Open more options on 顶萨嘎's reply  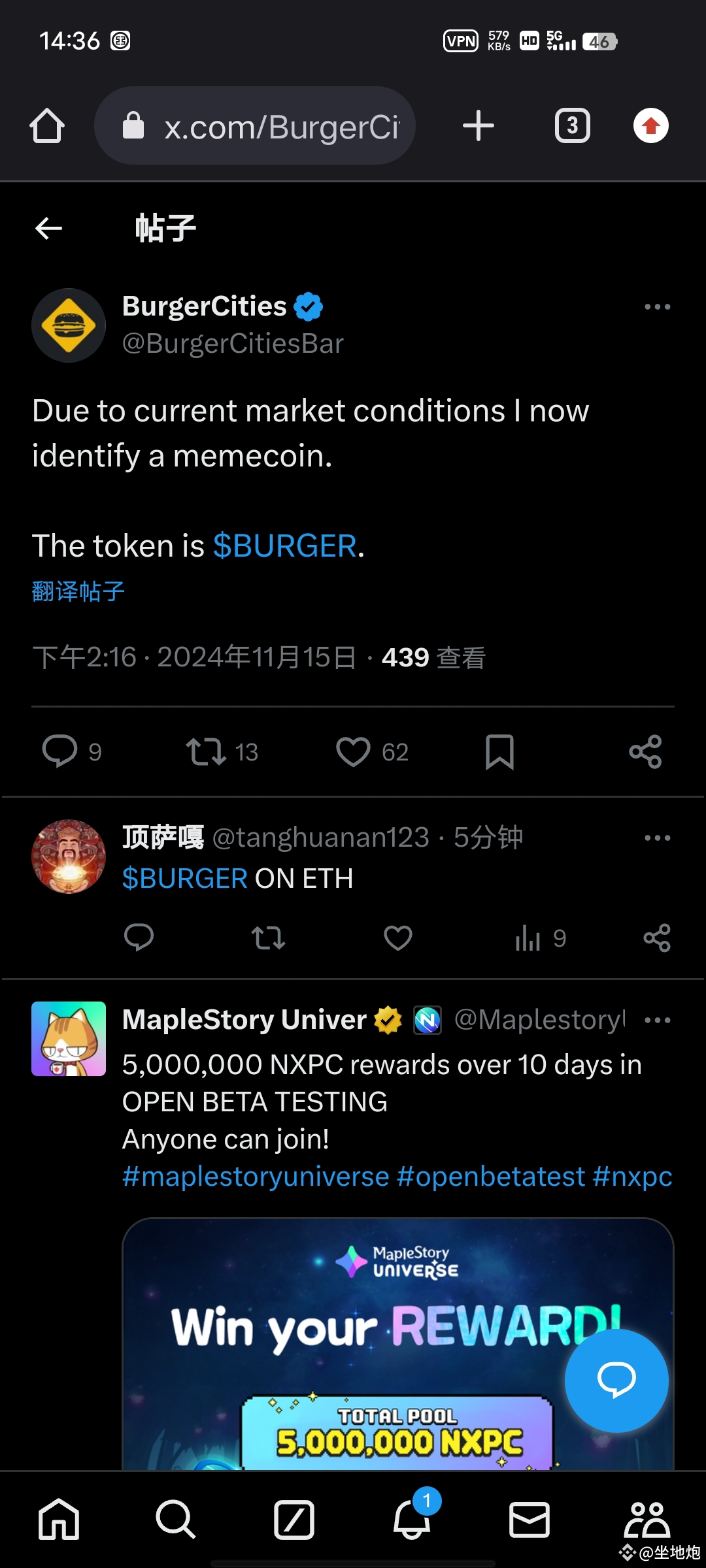656,837
